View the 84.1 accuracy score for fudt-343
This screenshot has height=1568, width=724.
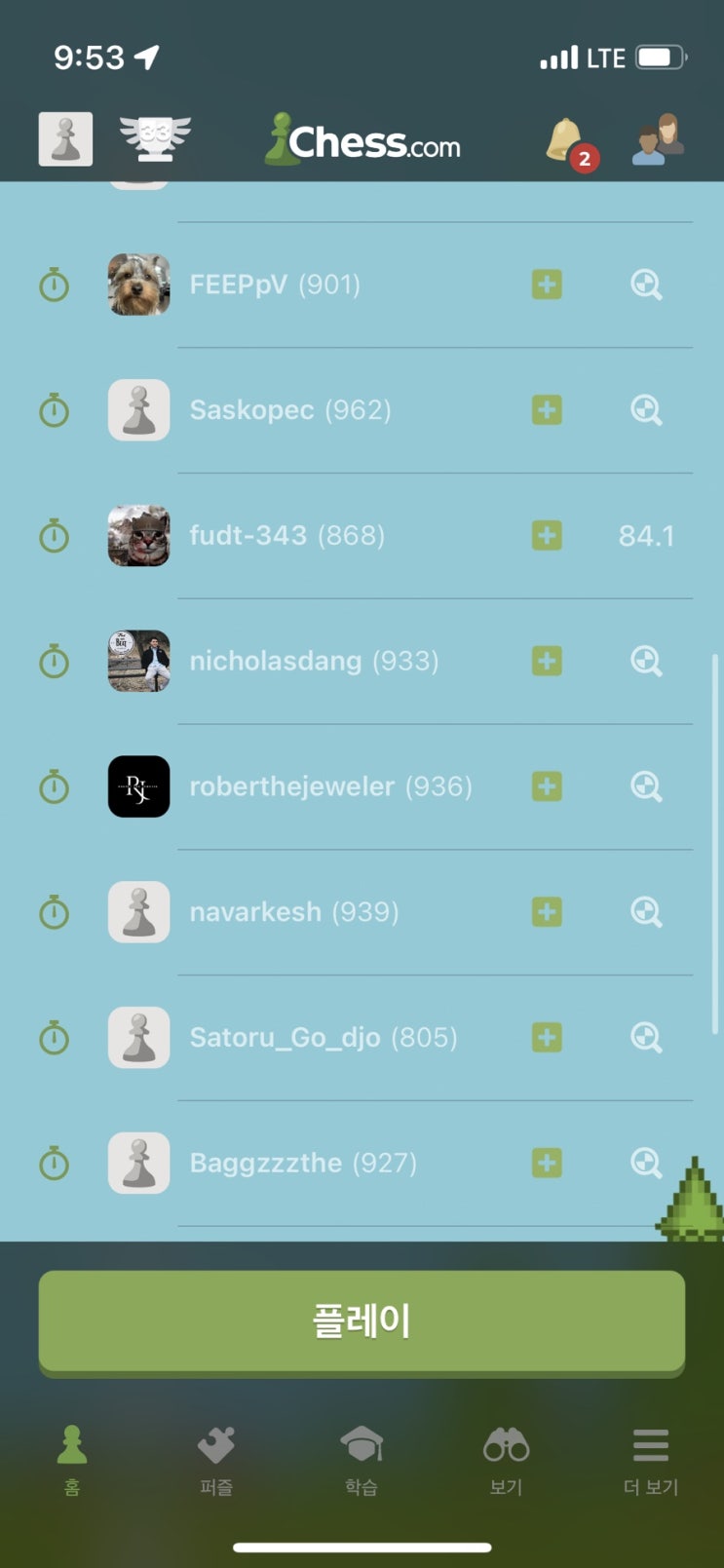646,536
